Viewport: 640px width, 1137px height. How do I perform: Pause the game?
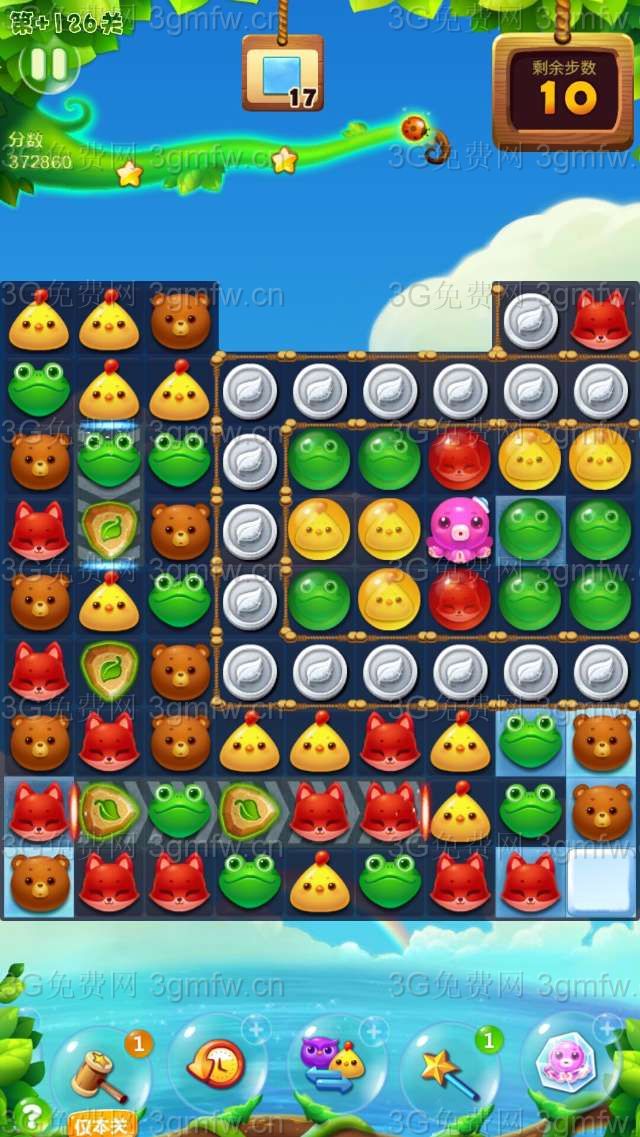click(x=48, y=65)
